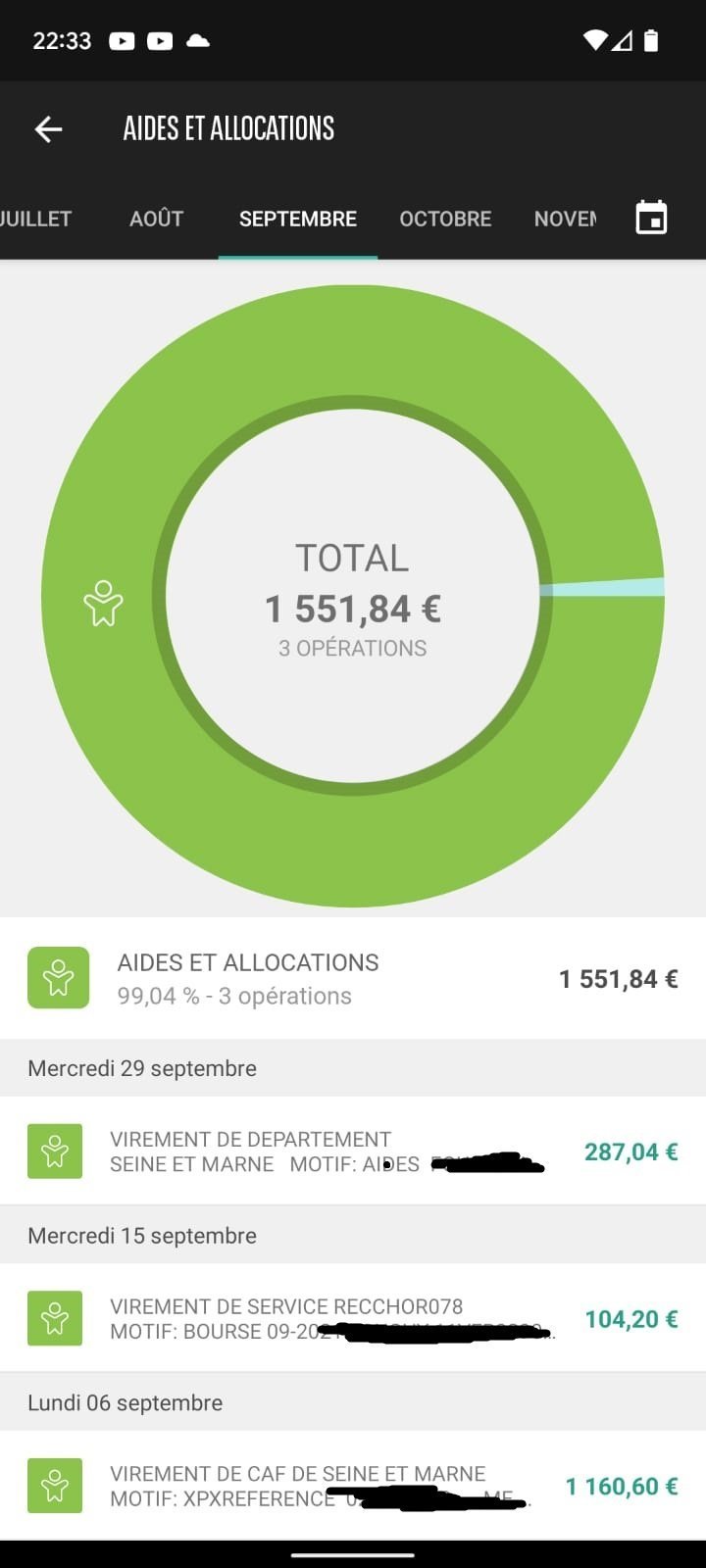Select the Novembre month tab

point(565,219)
